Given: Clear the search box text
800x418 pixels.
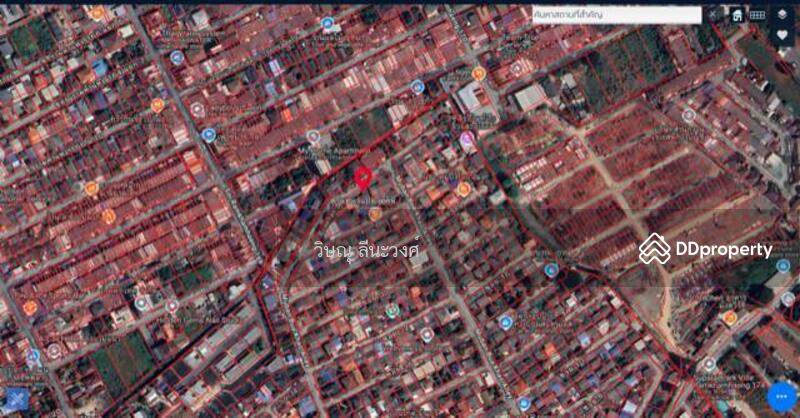Looking at the screenshot, I should [712, 15].
